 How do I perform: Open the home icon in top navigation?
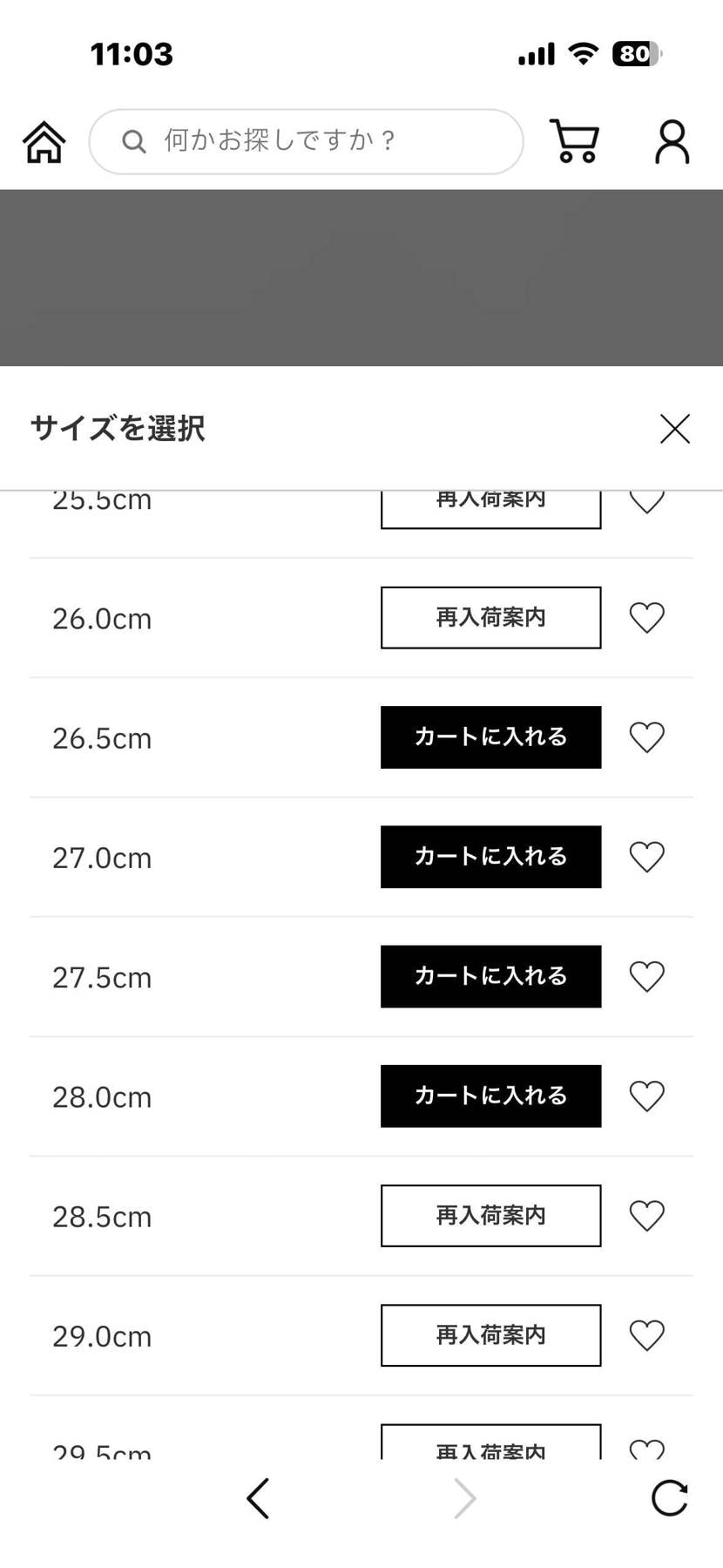coord(42,141)
